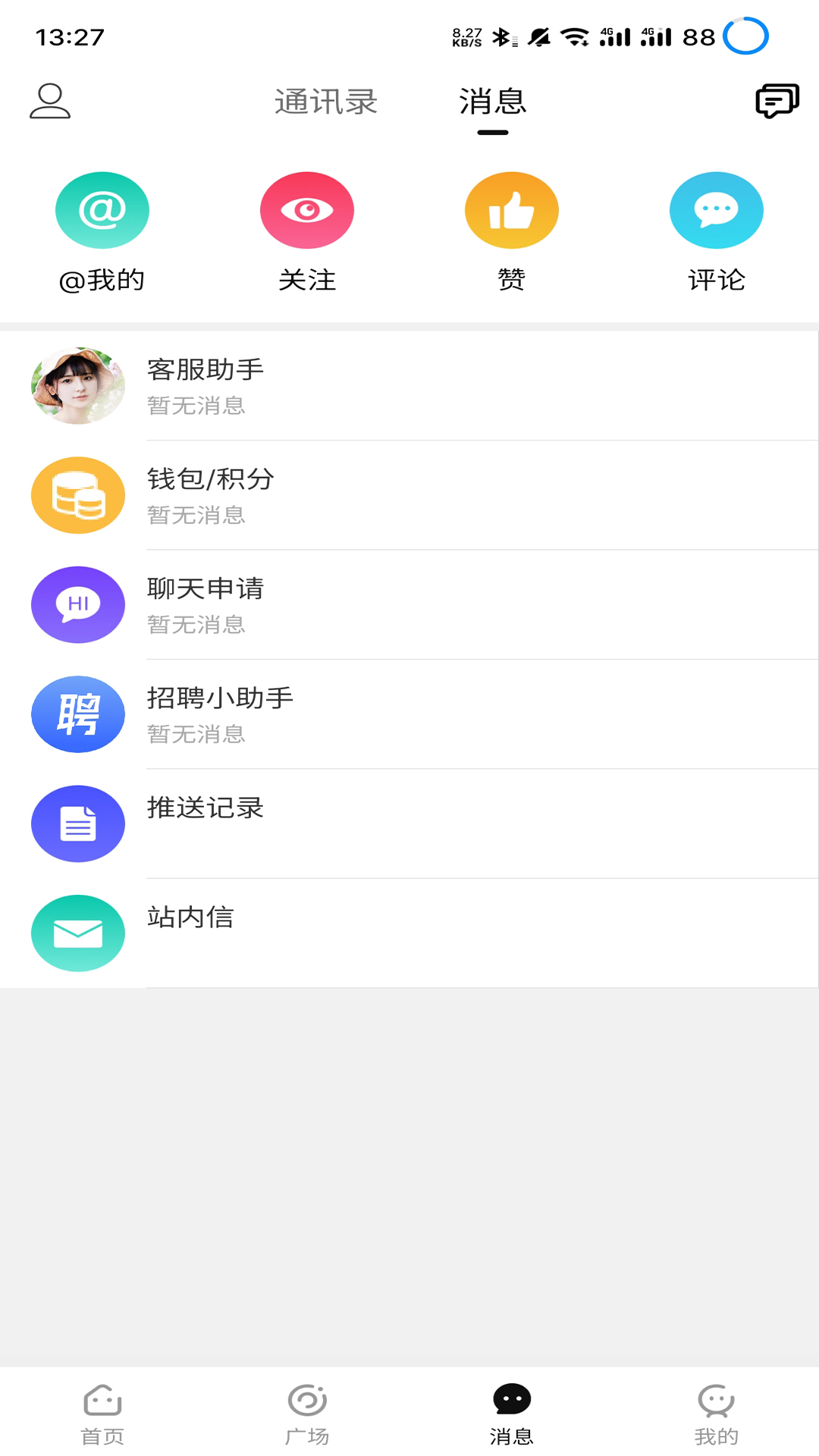
Task: Click the 钱包/积分 wallet icon
Action: [77, 494]
